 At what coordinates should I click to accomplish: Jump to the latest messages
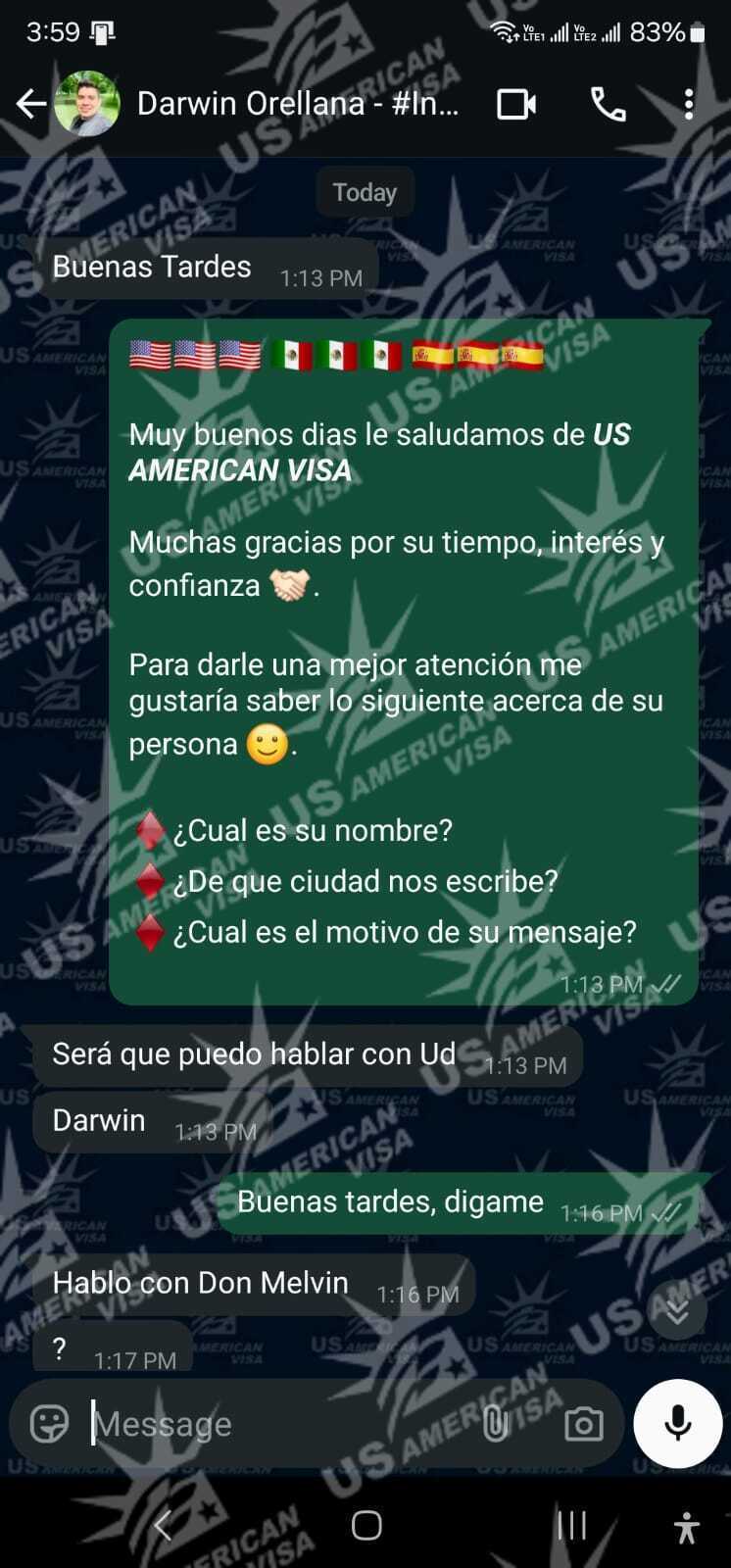pos(677,1310)
